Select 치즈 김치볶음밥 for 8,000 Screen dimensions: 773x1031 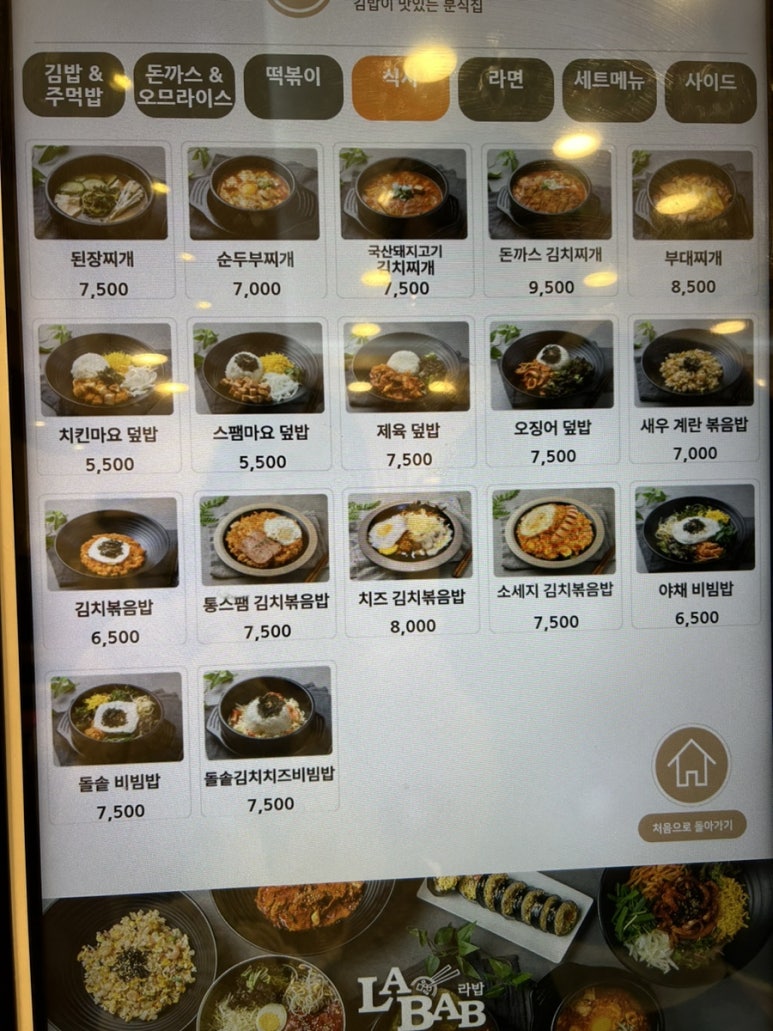(411, 560)
